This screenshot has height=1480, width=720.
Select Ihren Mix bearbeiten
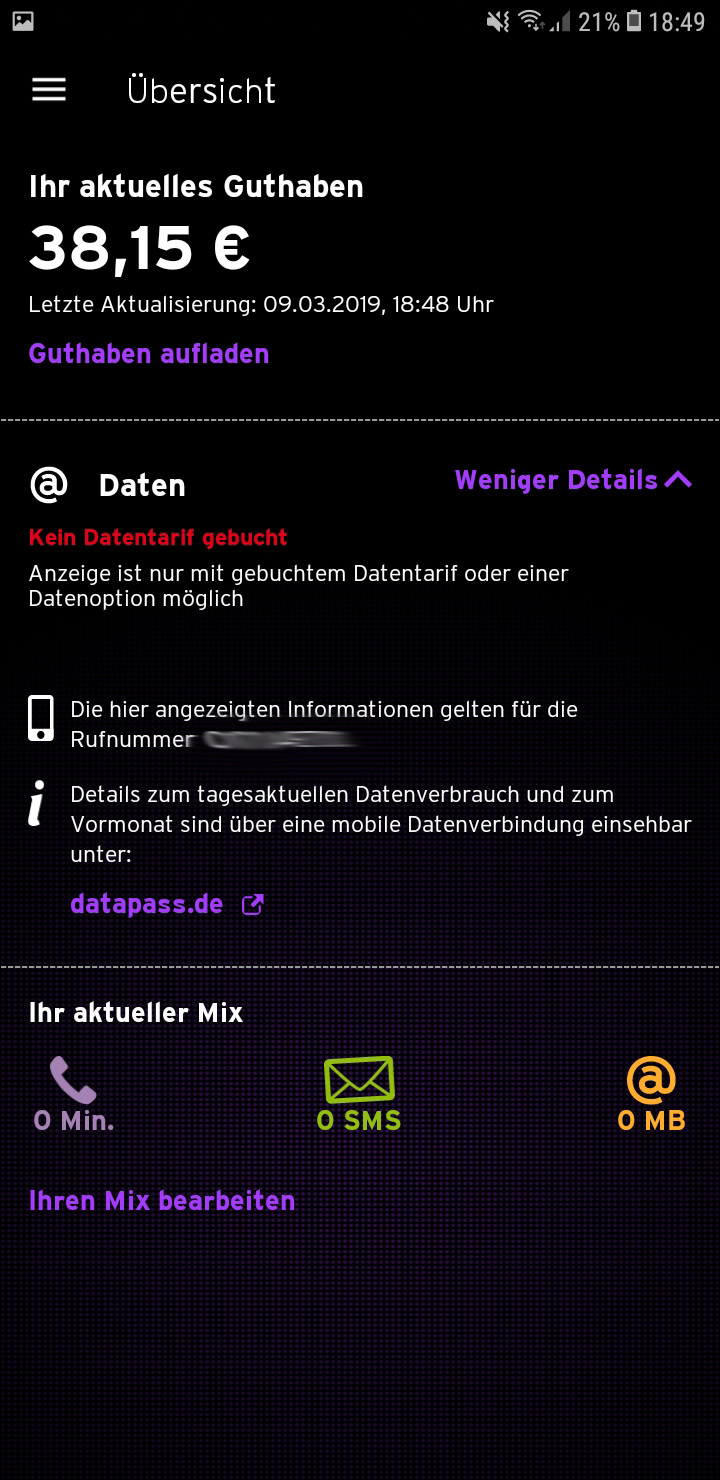[x=162, y=1200]
